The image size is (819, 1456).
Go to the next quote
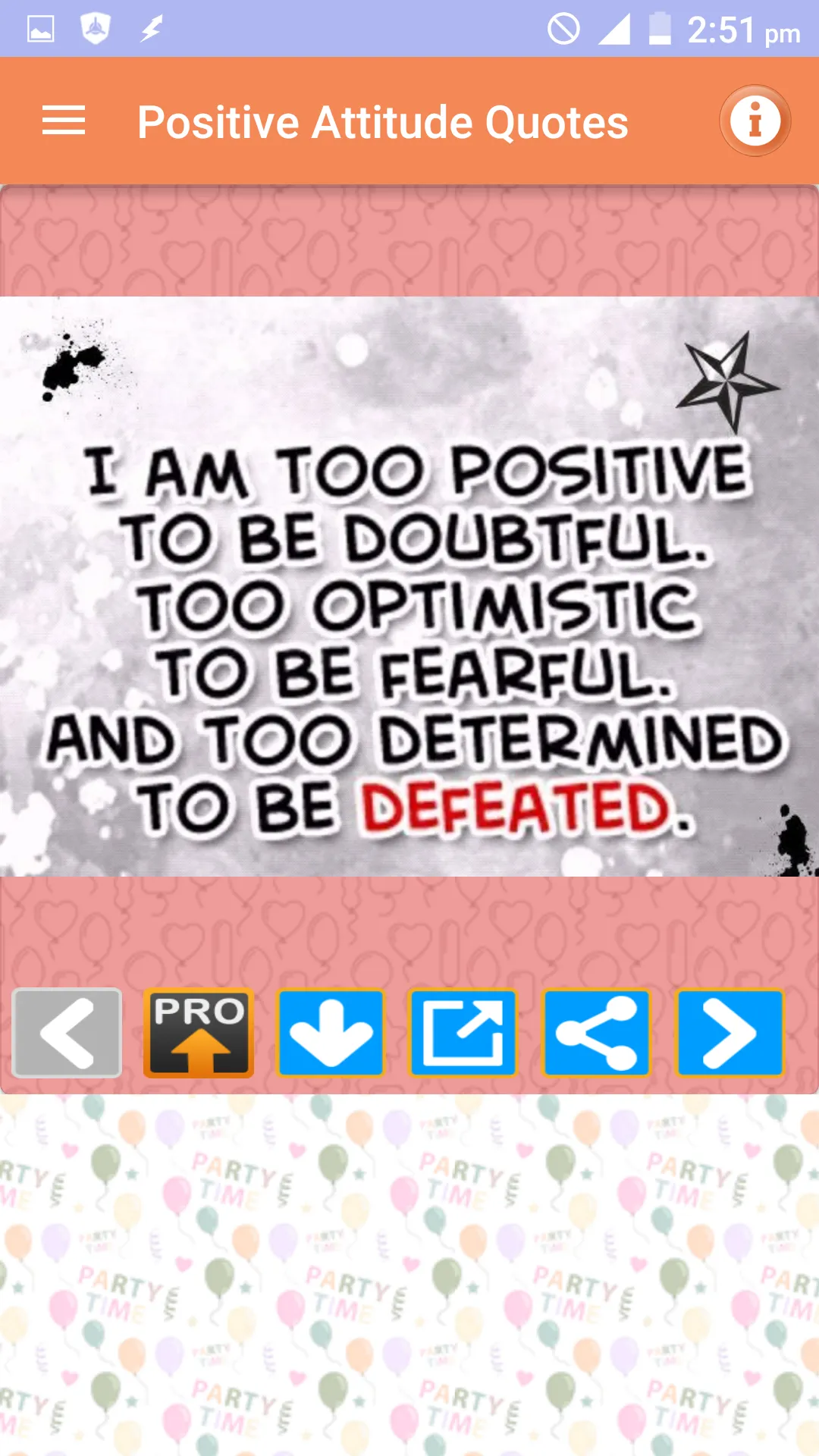point(729,1033)
